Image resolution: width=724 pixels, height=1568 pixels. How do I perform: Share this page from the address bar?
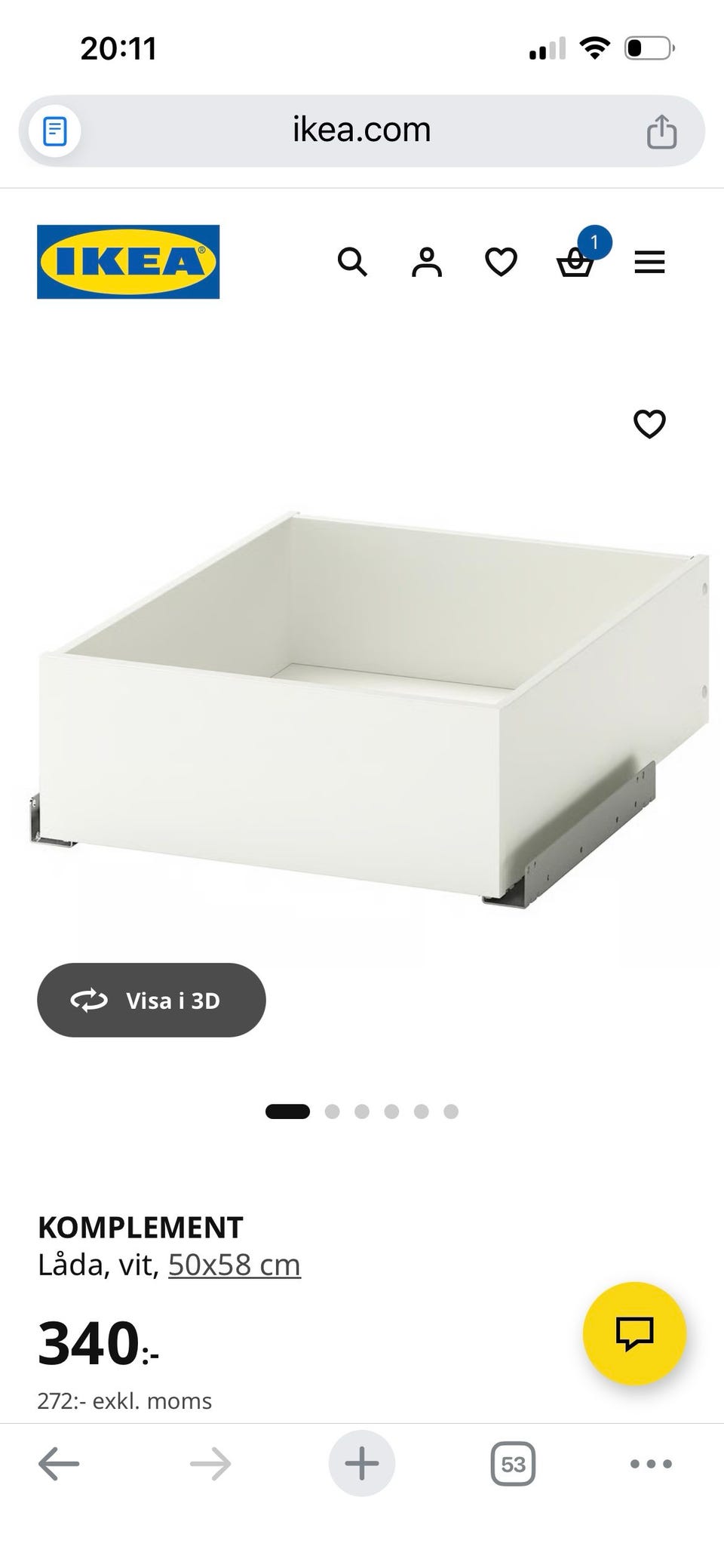661,131
